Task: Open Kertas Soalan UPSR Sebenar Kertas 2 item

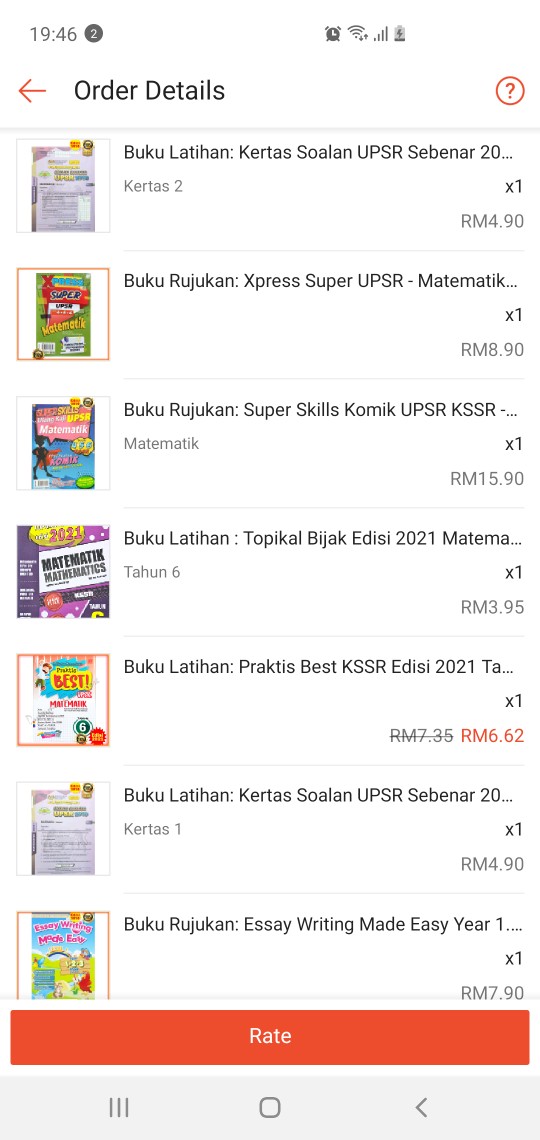Action: (x=270, y=186)
